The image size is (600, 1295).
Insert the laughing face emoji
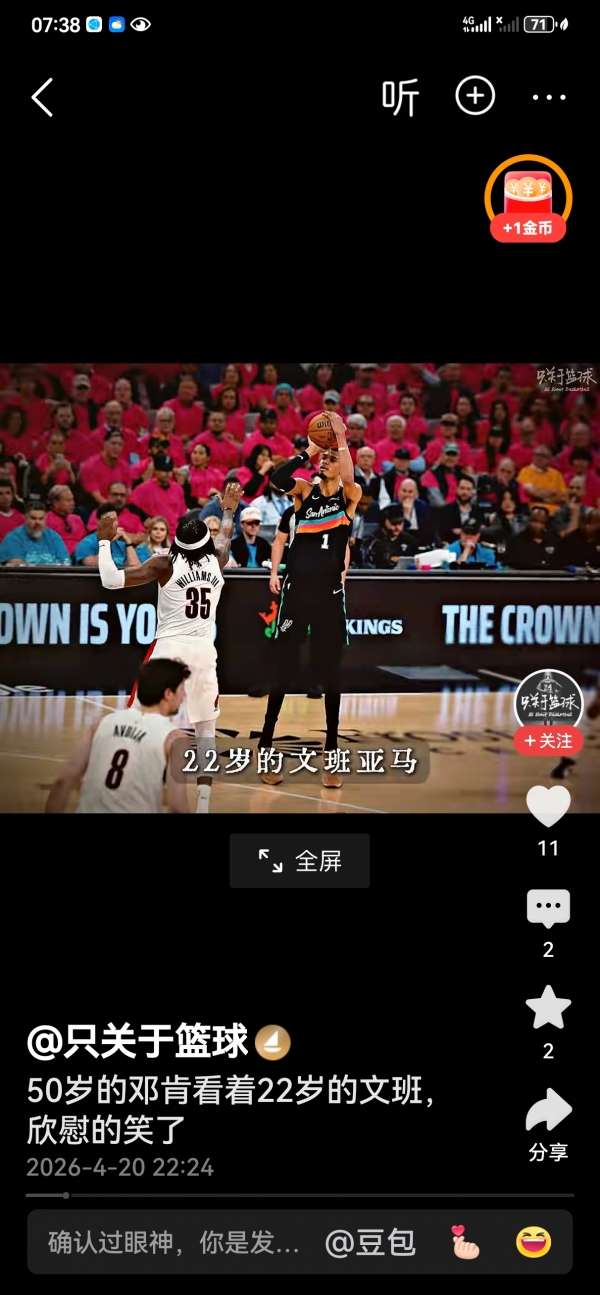533,1242
